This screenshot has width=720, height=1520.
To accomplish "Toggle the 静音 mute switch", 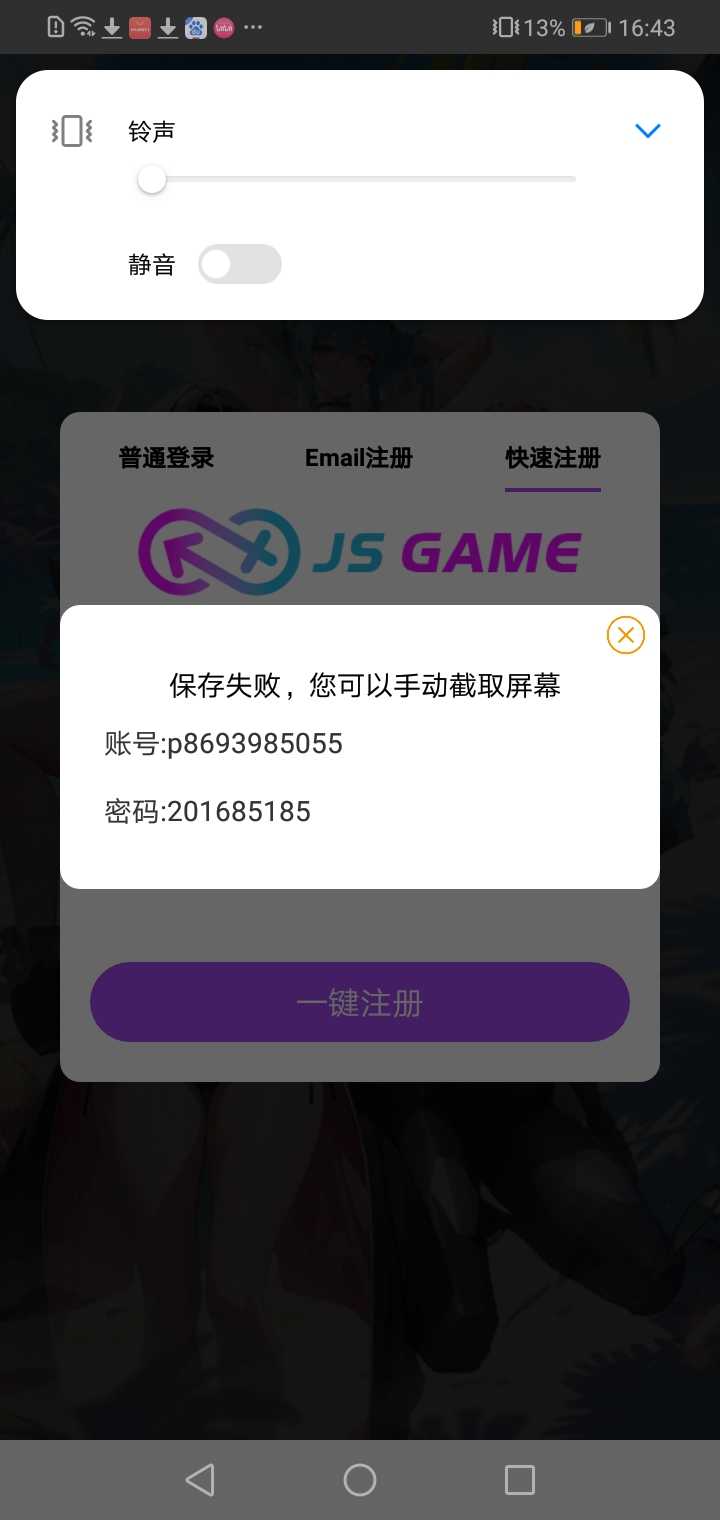I will (240, 265).
